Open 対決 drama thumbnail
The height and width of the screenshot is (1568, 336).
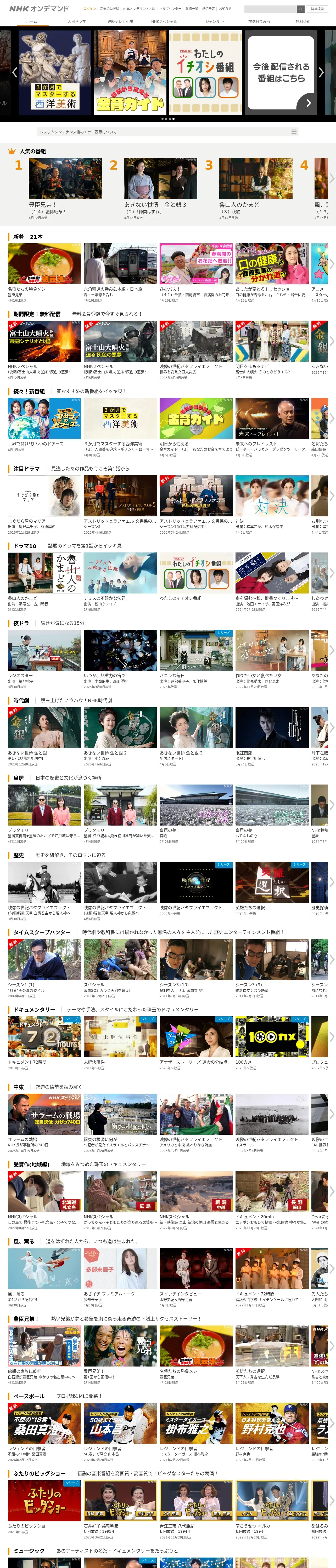[272, 495]
